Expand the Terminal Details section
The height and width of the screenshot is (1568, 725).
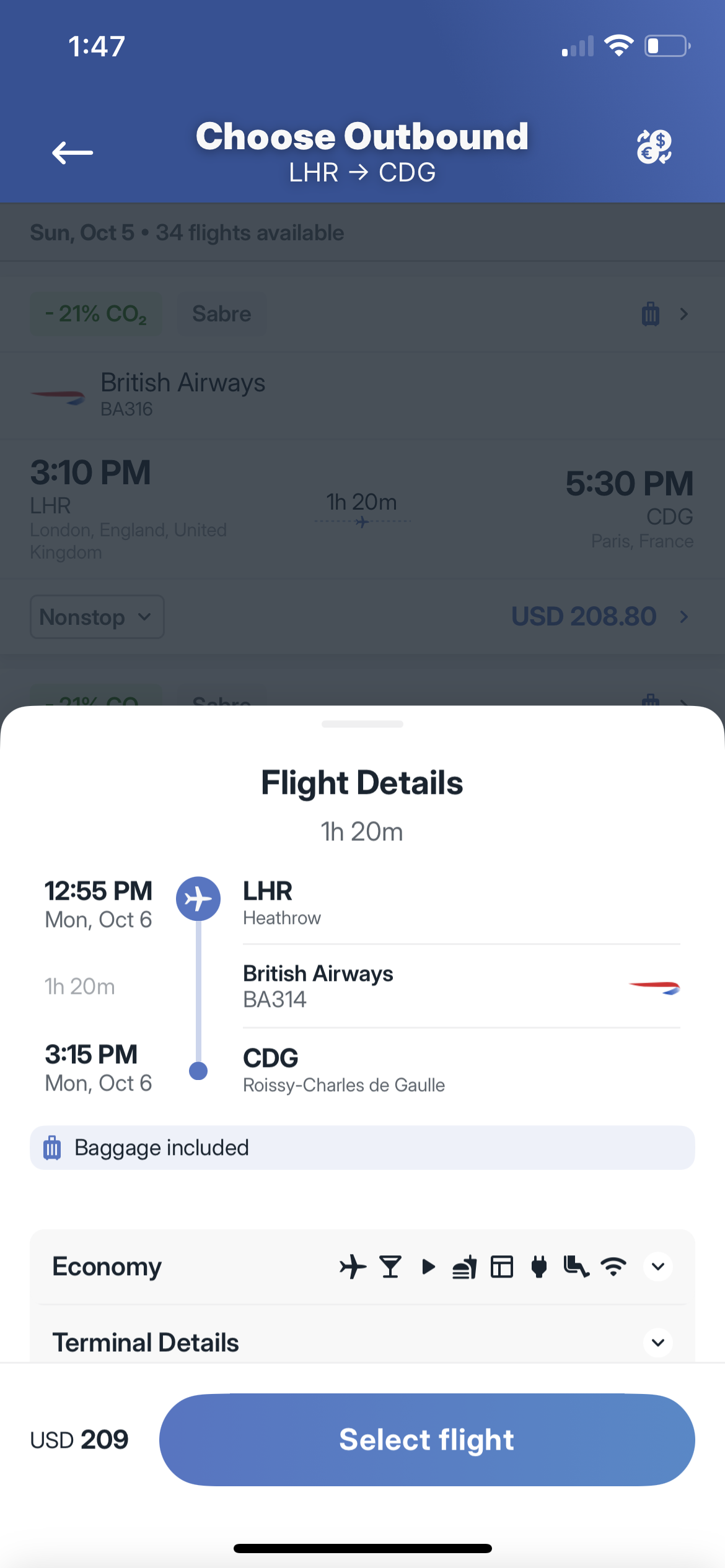tap(658, 1342)
